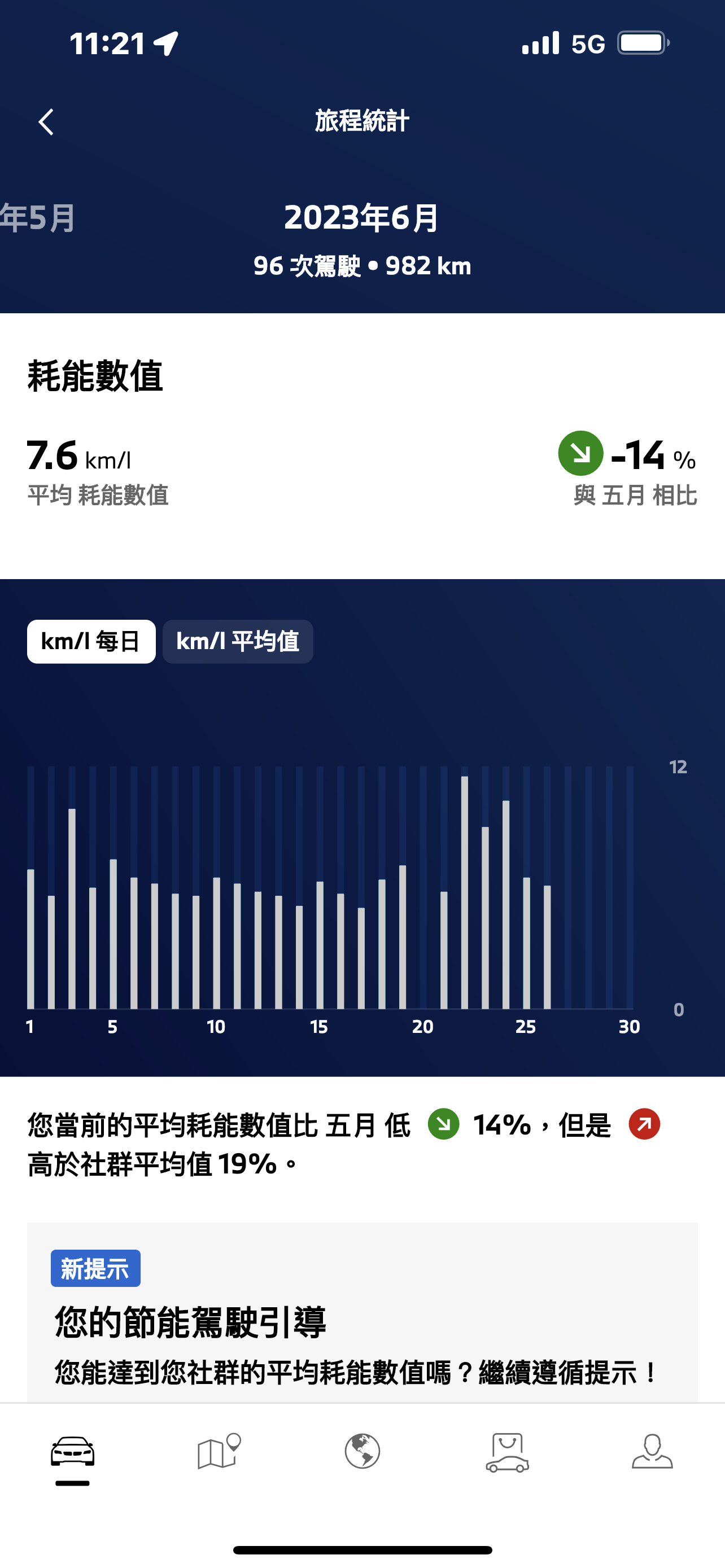Switch to previous month 5月

pos(38,217)
